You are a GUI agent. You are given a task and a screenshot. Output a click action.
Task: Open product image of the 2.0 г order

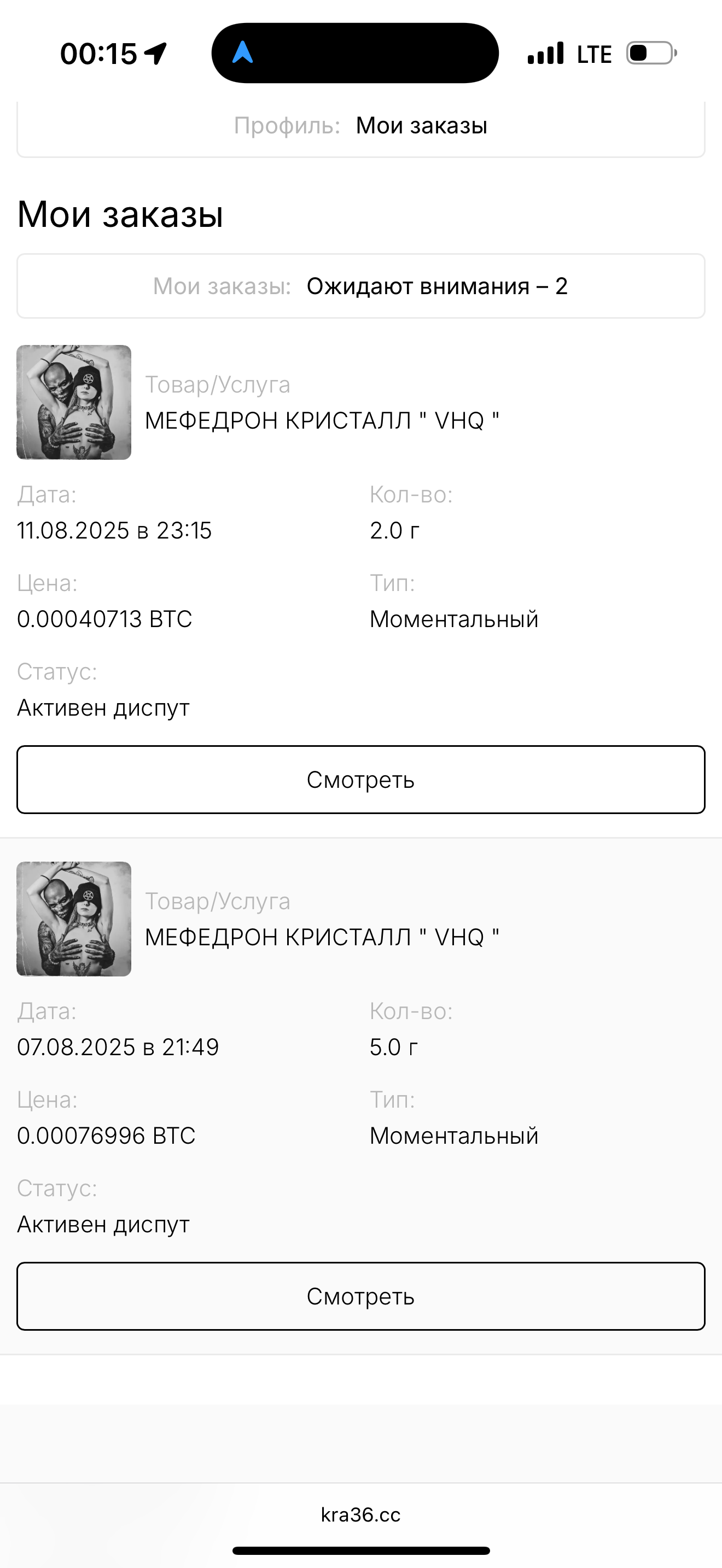coord(74,402)
